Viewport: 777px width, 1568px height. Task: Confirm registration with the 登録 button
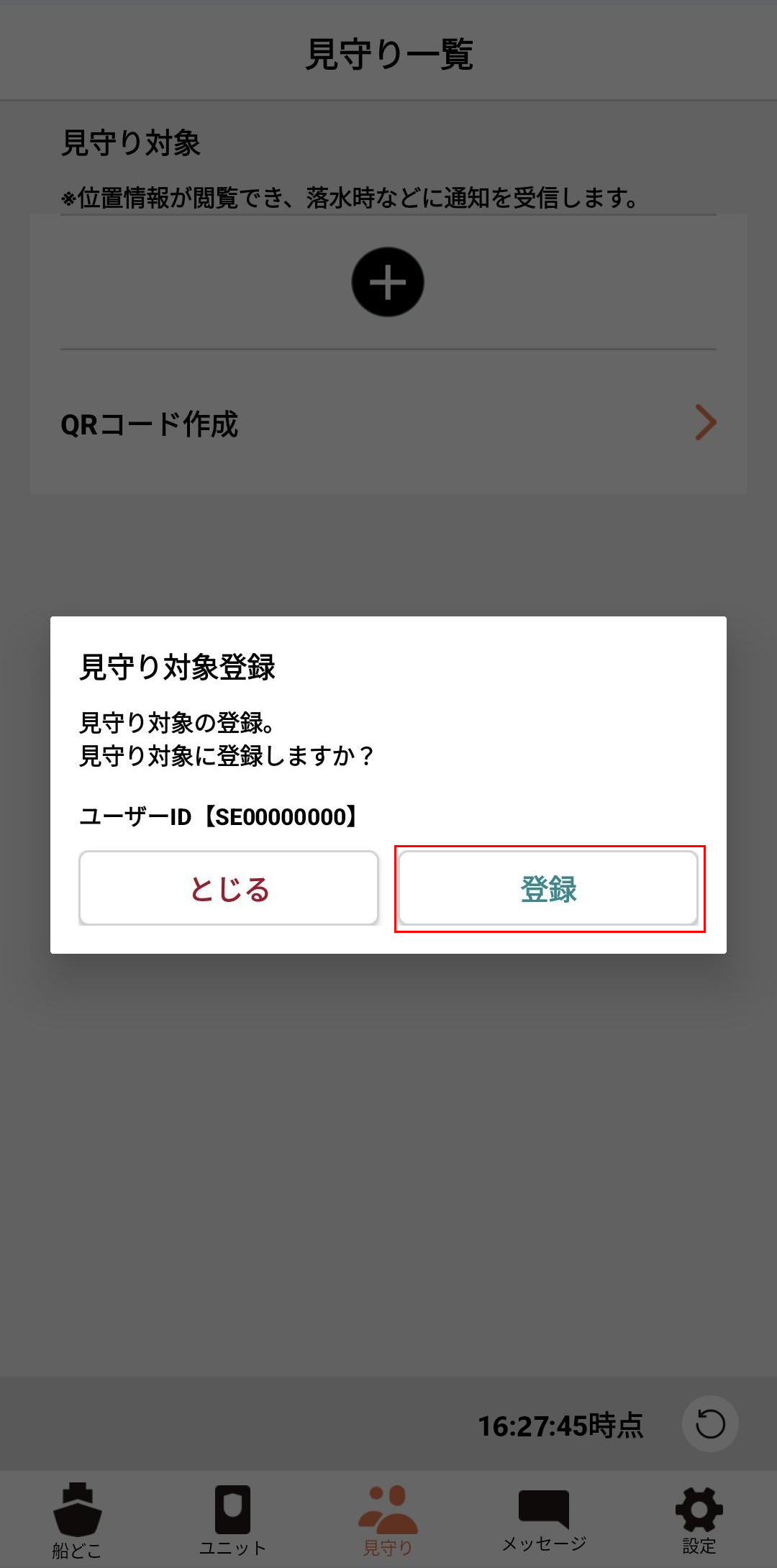pos(548,888)
